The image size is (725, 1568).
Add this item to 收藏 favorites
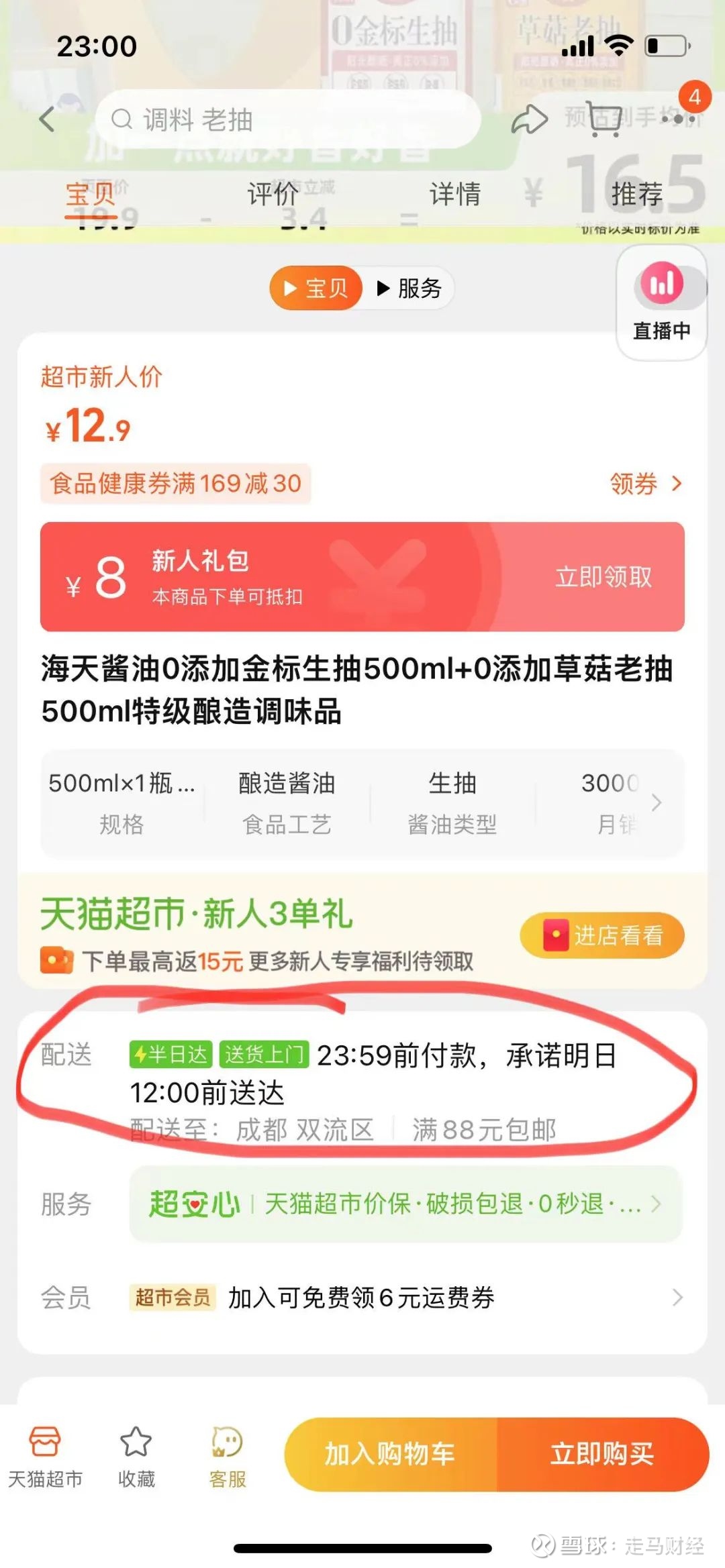pos(136,1455)
